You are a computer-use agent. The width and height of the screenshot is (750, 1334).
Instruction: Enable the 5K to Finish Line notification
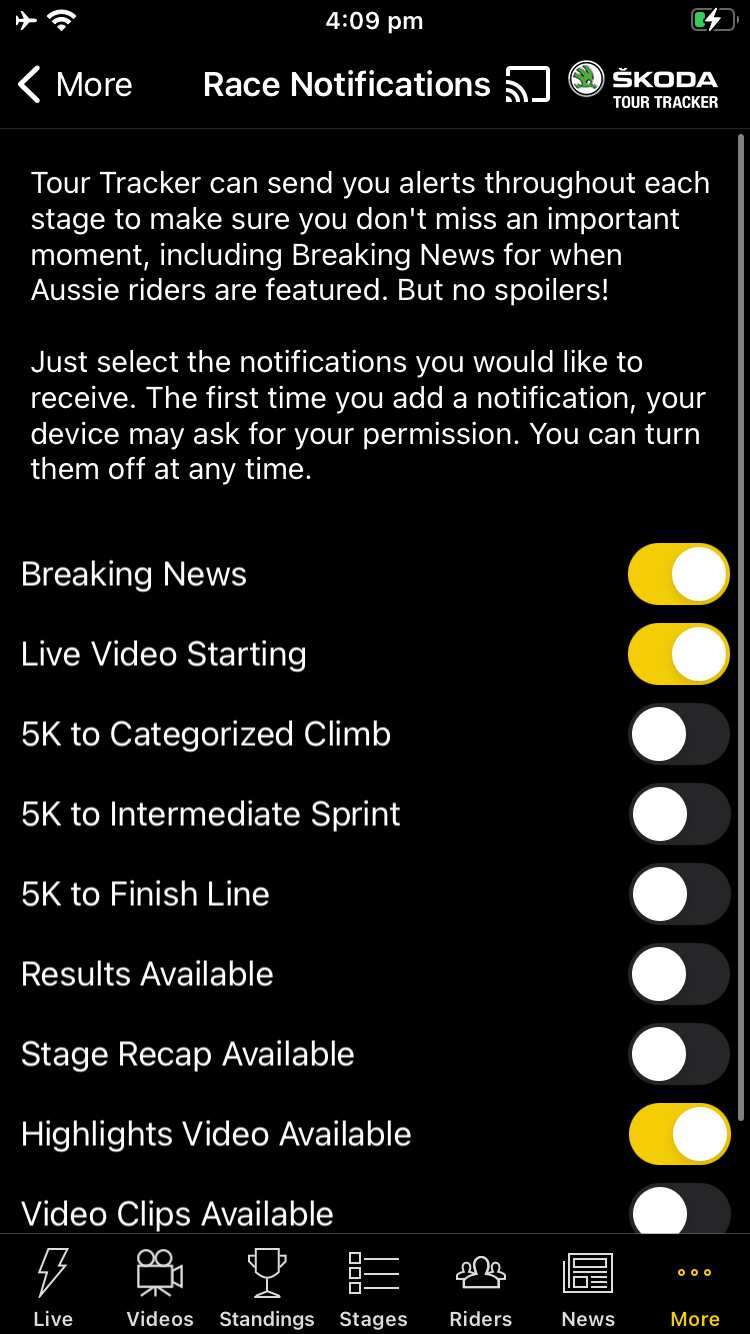pos(678,894)
